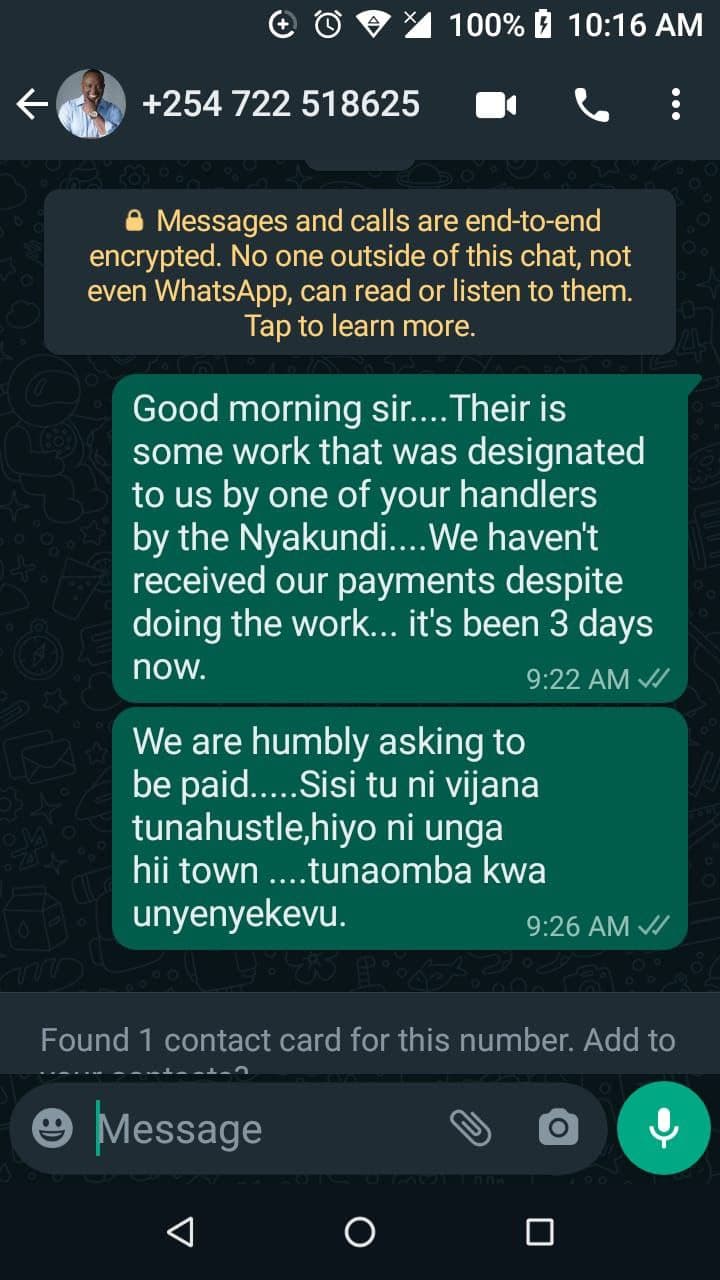Open recent apps from navigation bar
The height and width of the screenshot is (1280, 720).
540,1232
